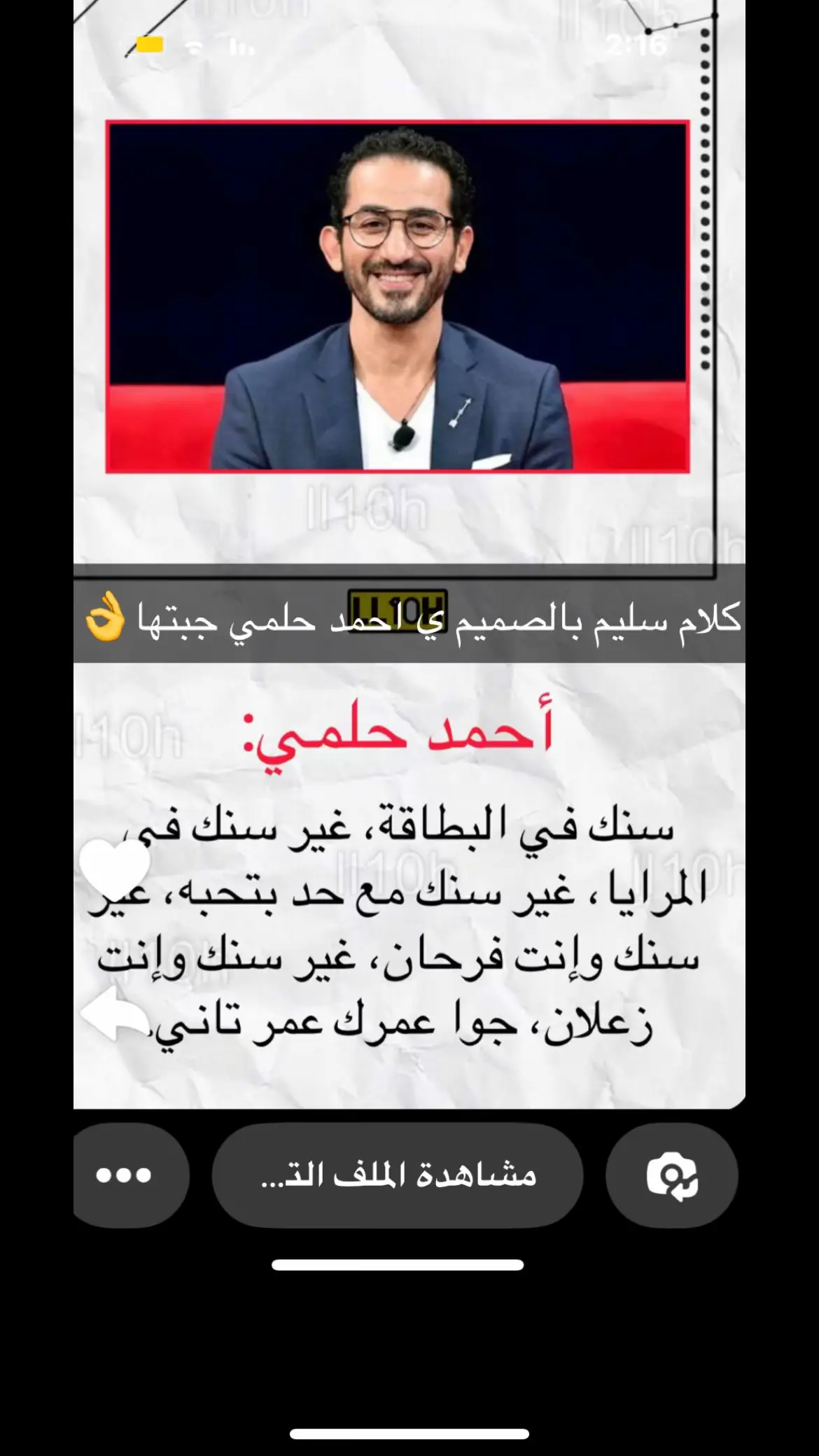Open the three-dot options menu
The height and width of the screenshot is (1456, 819).
(x=125, y=1175)
